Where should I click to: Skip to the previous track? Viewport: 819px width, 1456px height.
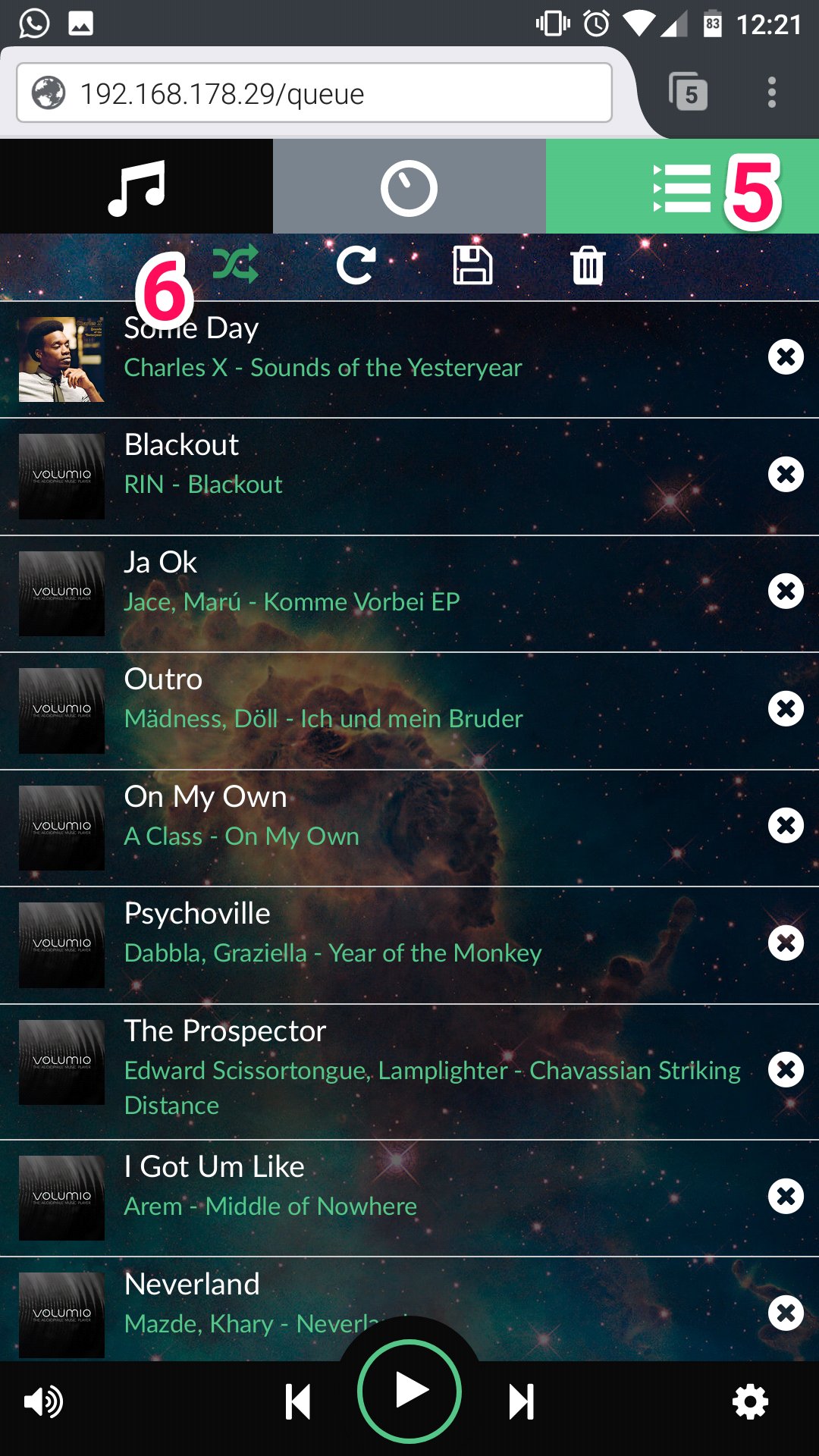click(298, 1401)
